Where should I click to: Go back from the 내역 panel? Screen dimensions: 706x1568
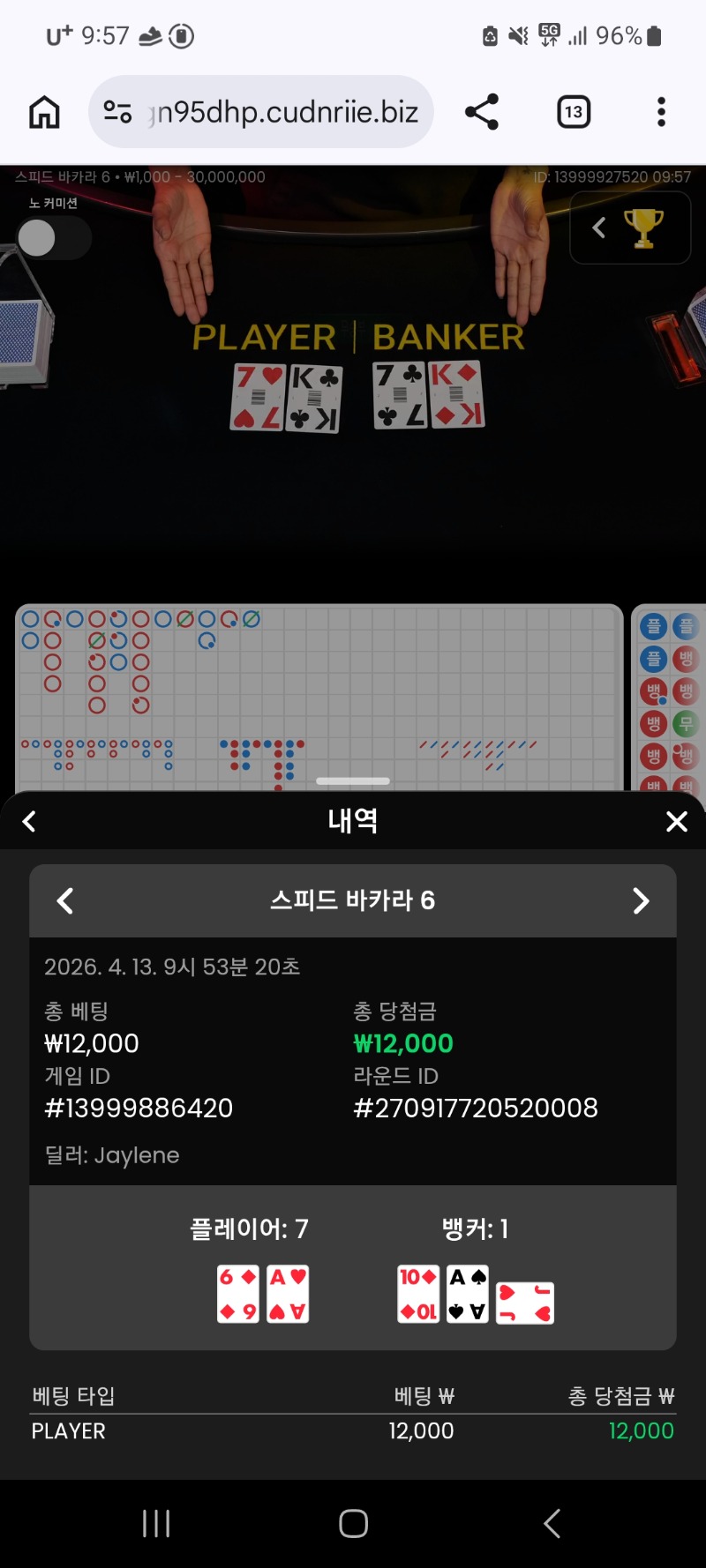(x=29, y=821)
